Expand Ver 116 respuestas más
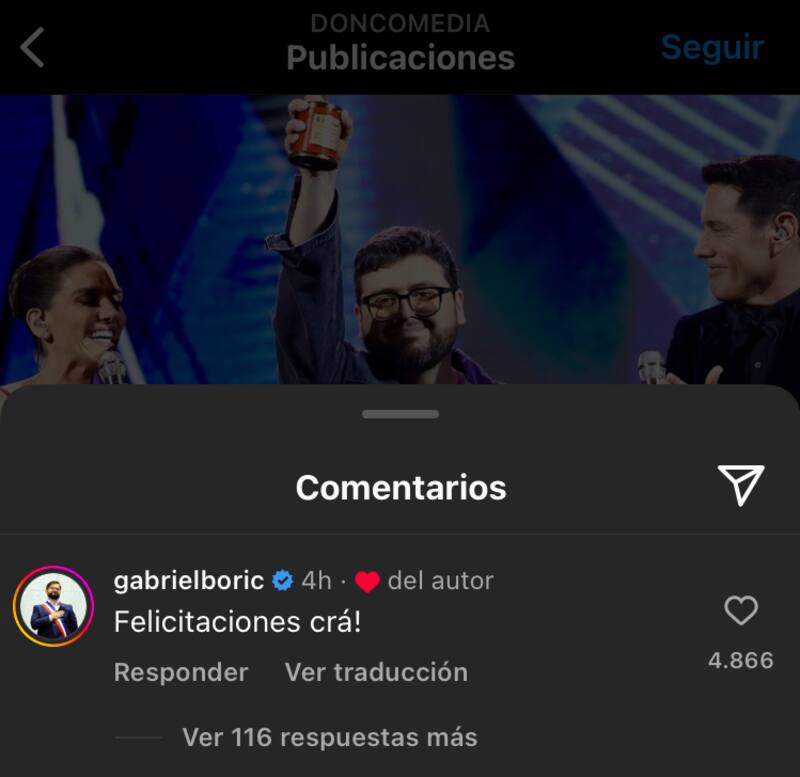Image resolution: width=800 pixels, height=777 pixels. (x=329, y=738)
